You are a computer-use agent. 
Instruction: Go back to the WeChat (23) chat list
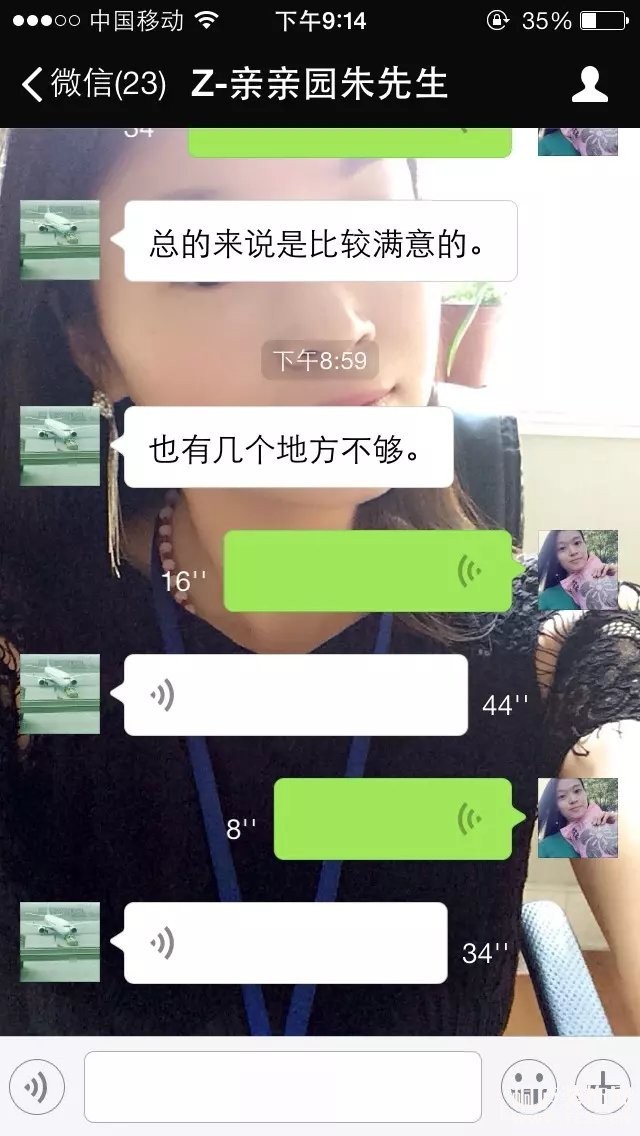pyautogui.click(x=92, y=84)
